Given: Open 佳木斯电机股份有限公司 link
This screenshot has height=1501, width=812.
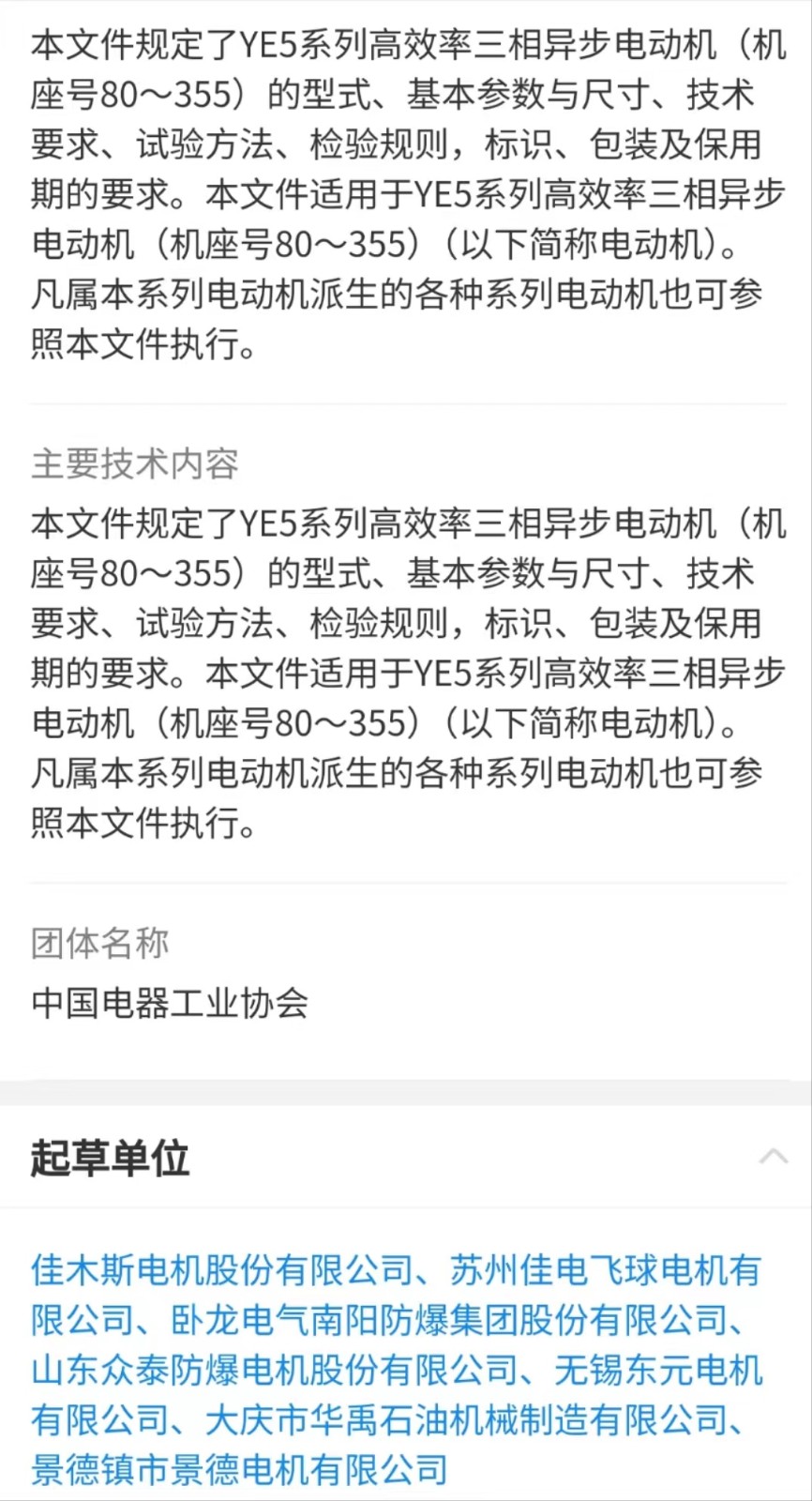Looking at the screenshot, I should pos(221,1270).
